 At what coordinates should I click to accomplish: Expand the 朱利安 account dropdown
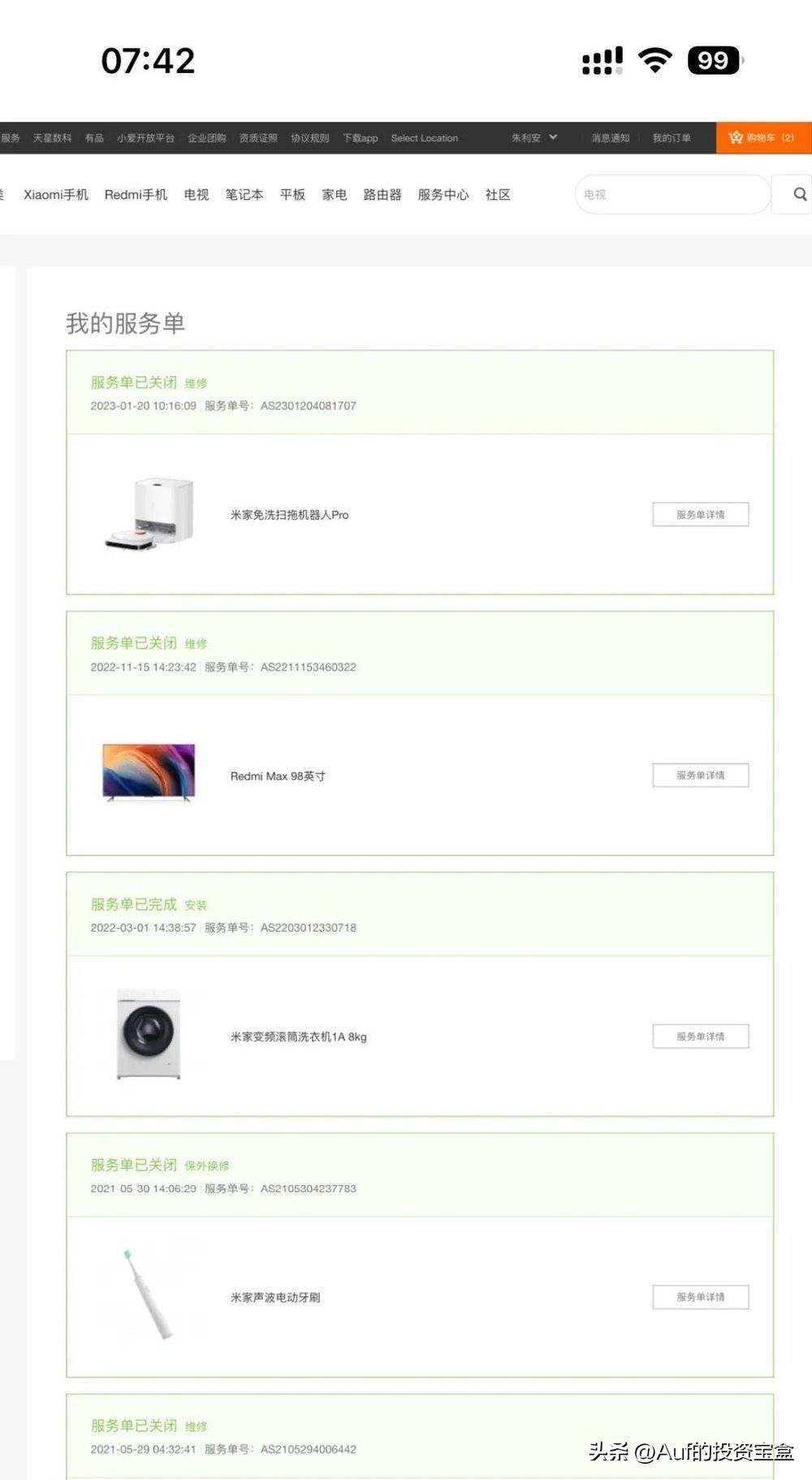(x=534, y=138)
